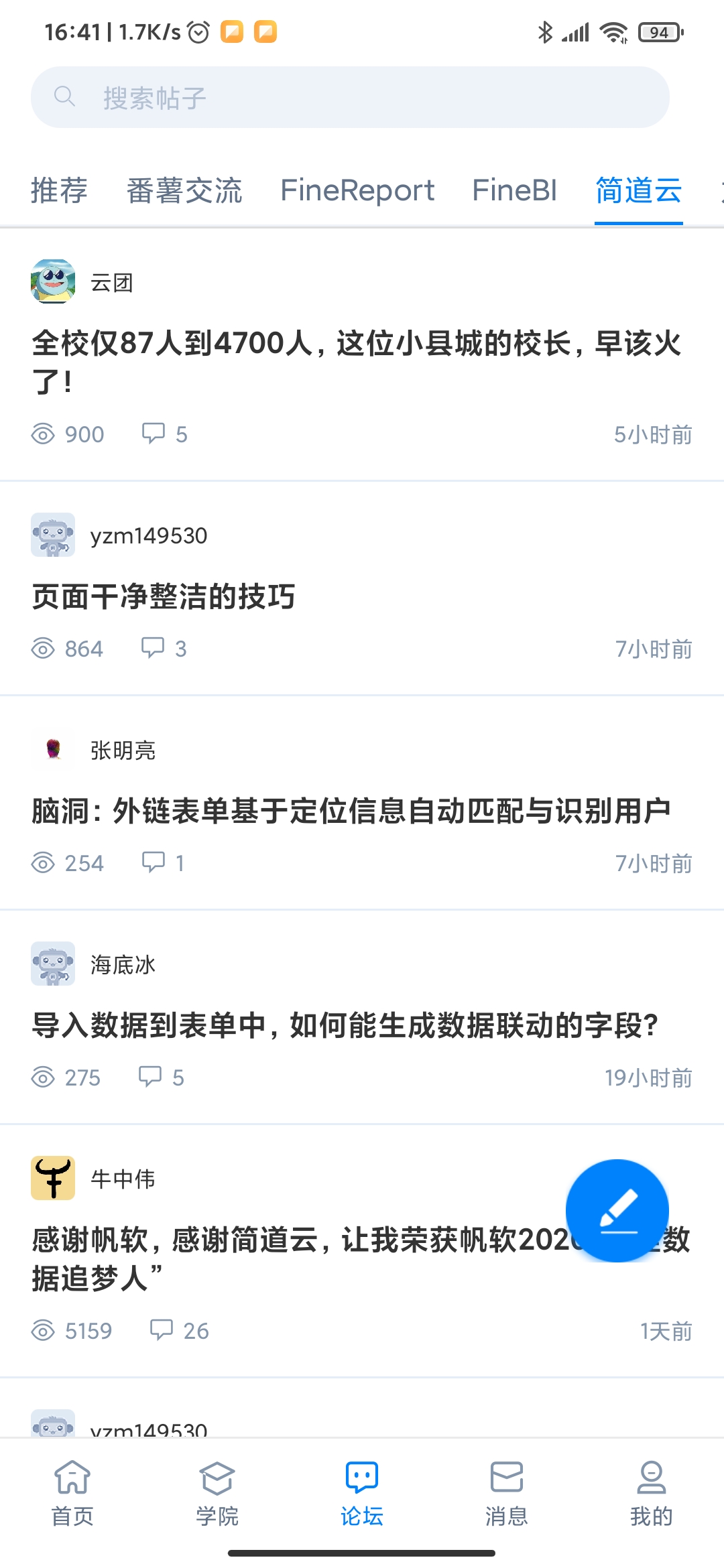Open the 消息 tab

(x=507, y=1494)
